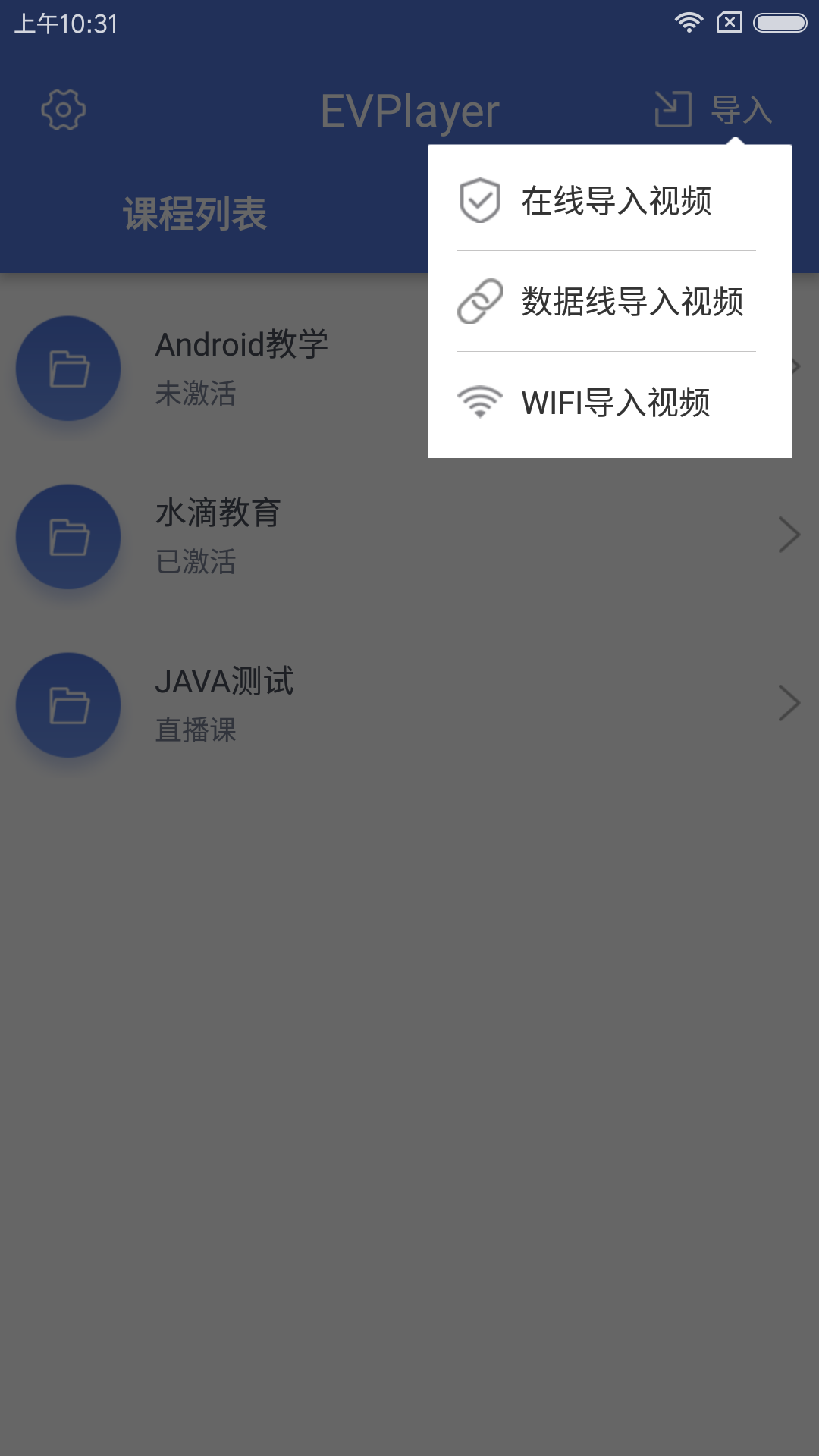This screenshot has height=1456, width=819.
Task: Expand the 水滴教育 course with its chevron
Action: pos(789,536)
